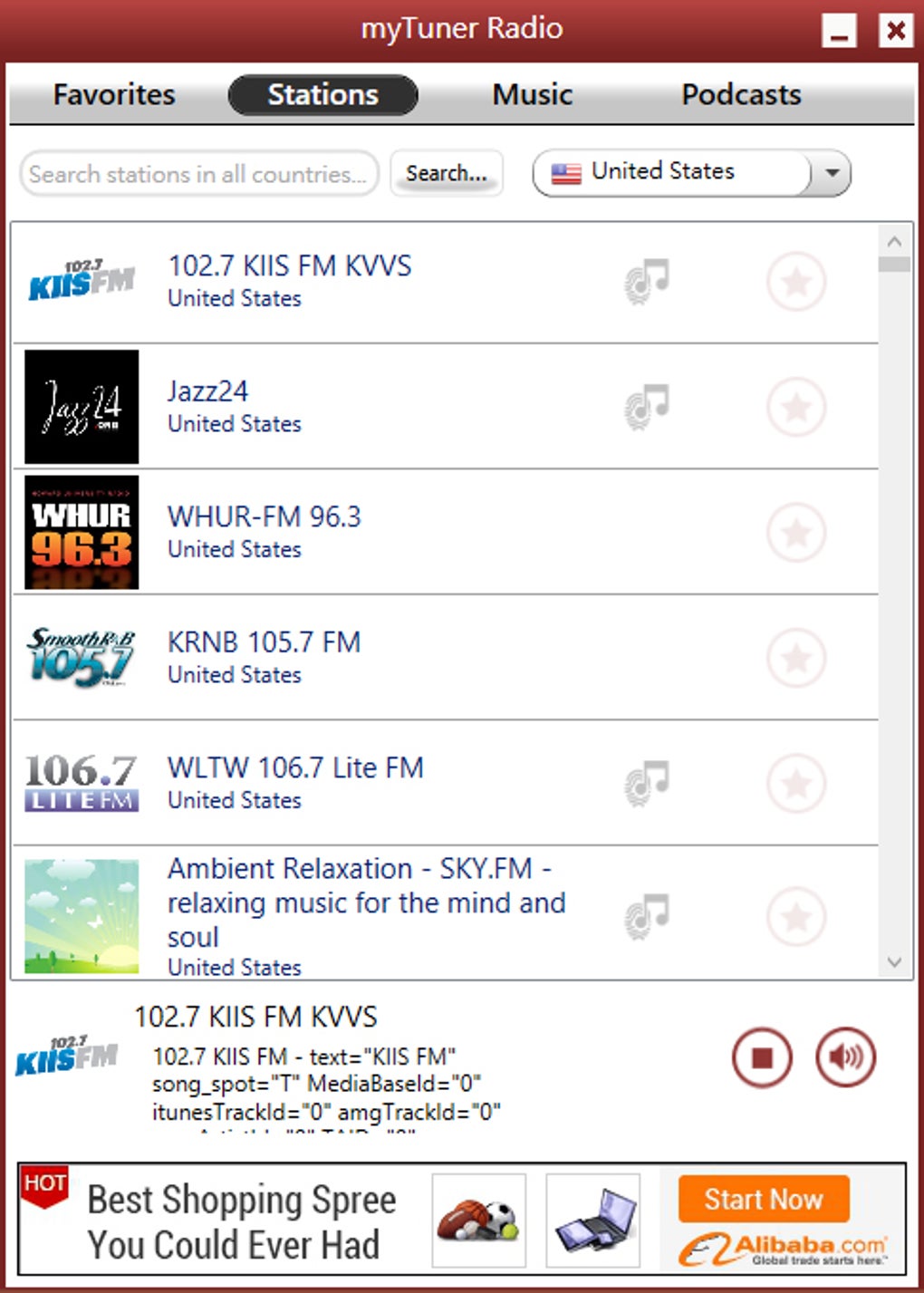Mute the volume with the speaker icon
This screenshot has width=924, height=1293.
point(844,1057)
